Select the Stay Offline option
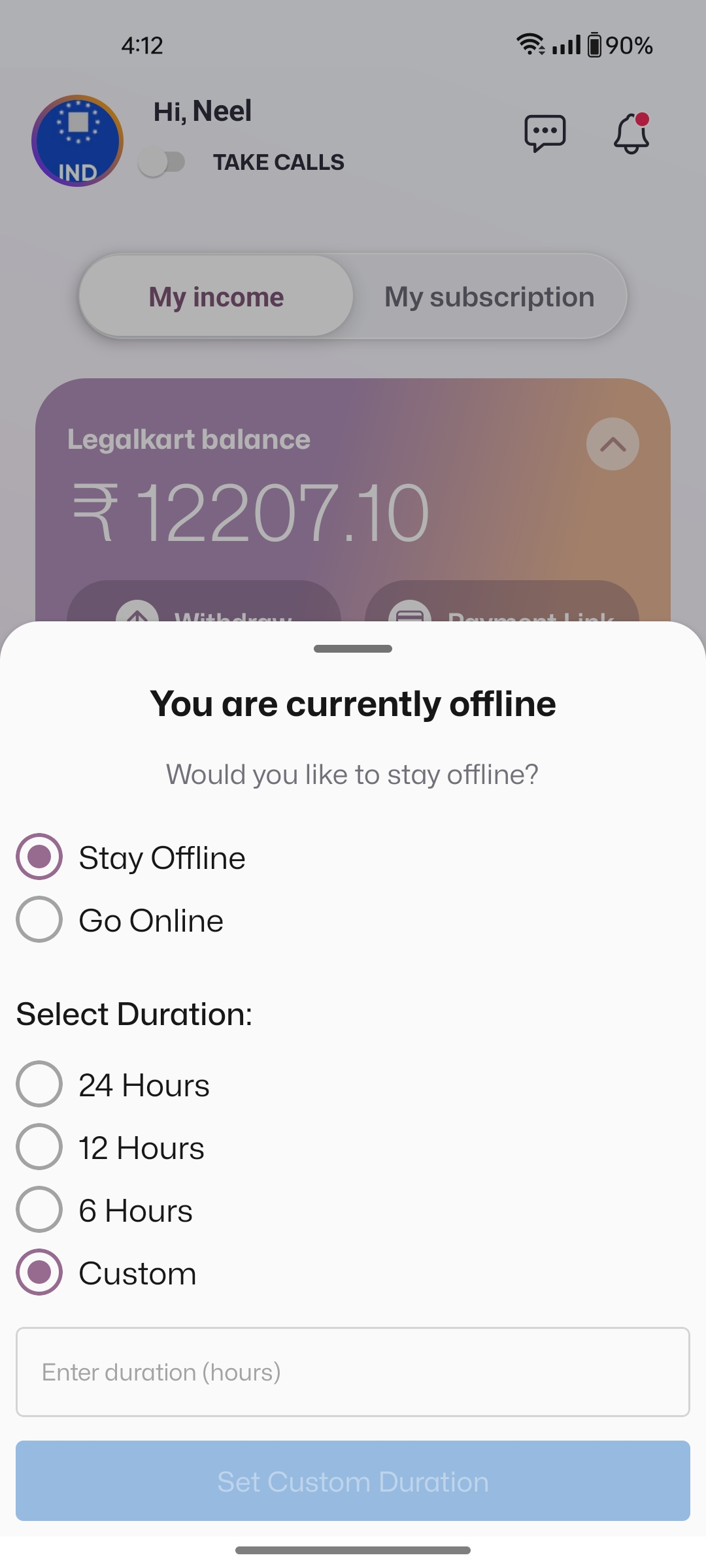Viewport: 706px width, 1568px height. 39,857
